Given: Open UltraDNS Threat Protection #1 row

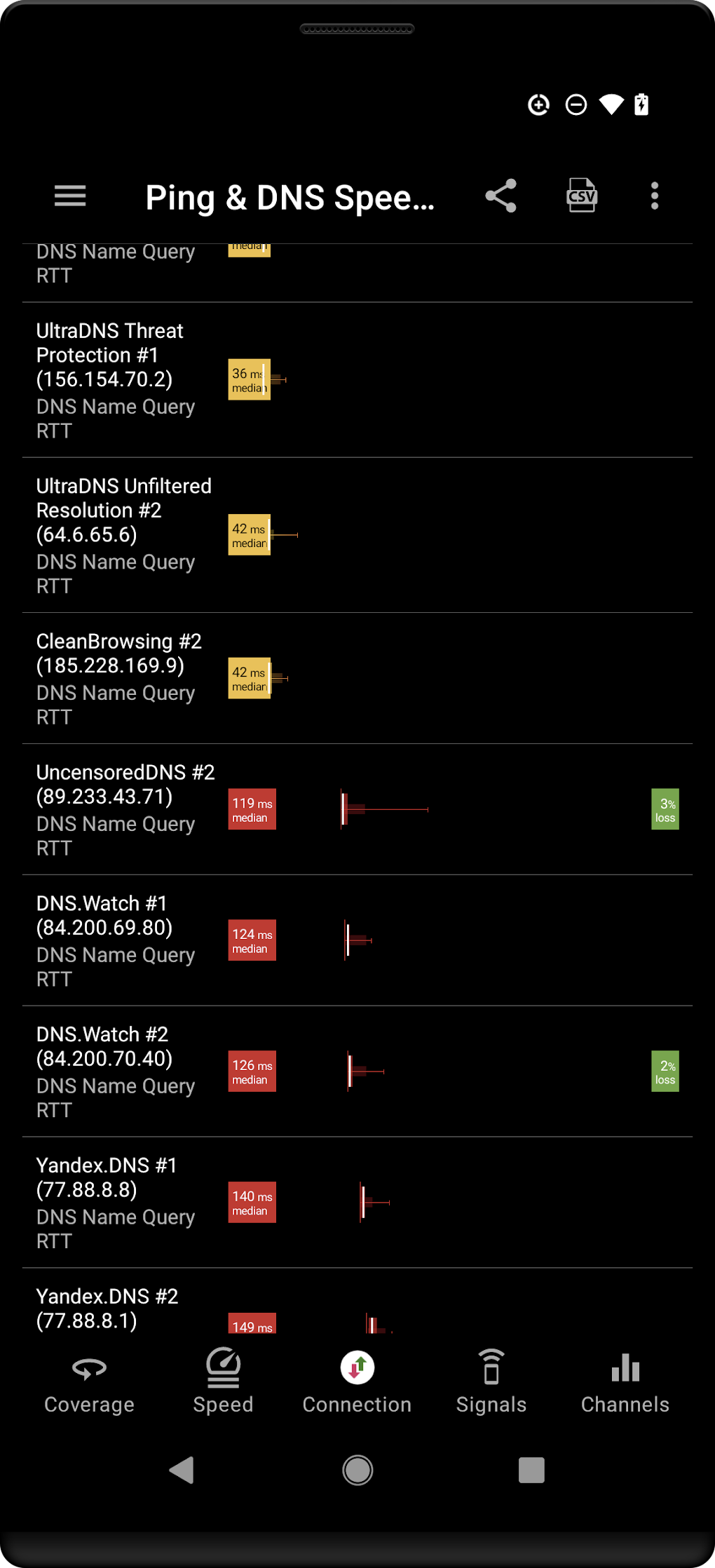Looking at the screenshot, I should click(357, 380).
